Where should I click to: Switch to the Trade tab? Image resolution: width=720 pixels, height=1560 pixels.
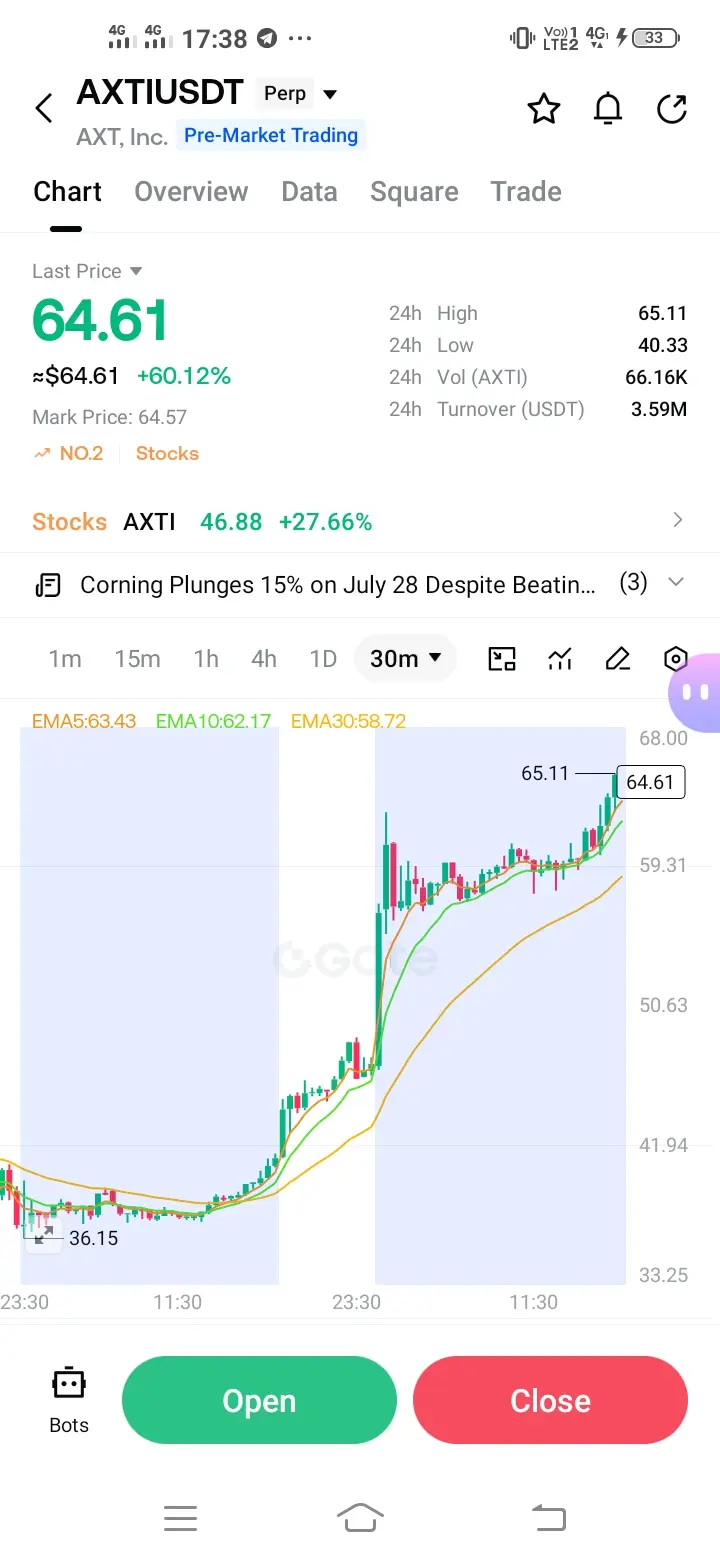(526, 192)
